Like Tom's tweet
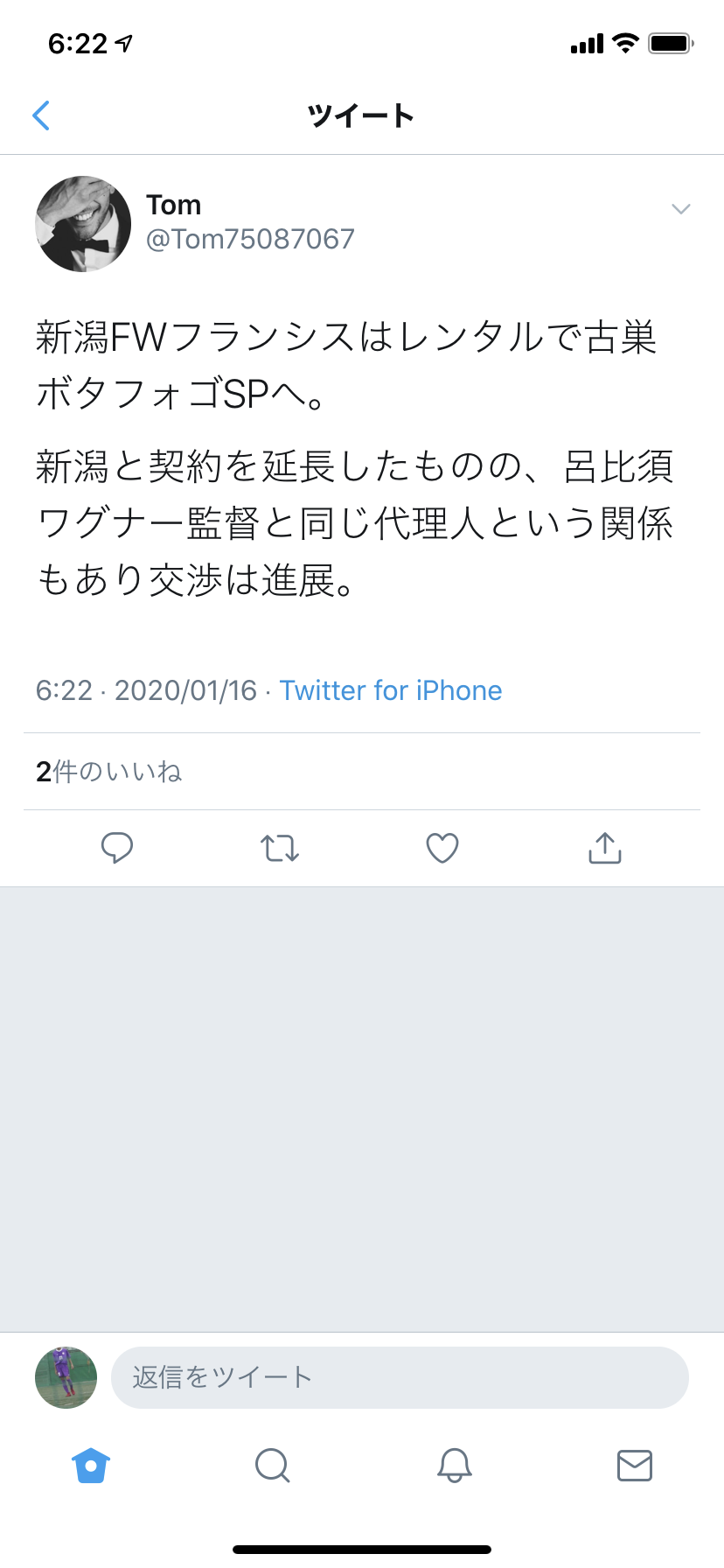724x1568 pixels. pyautogui.click(x=442, y=848)
